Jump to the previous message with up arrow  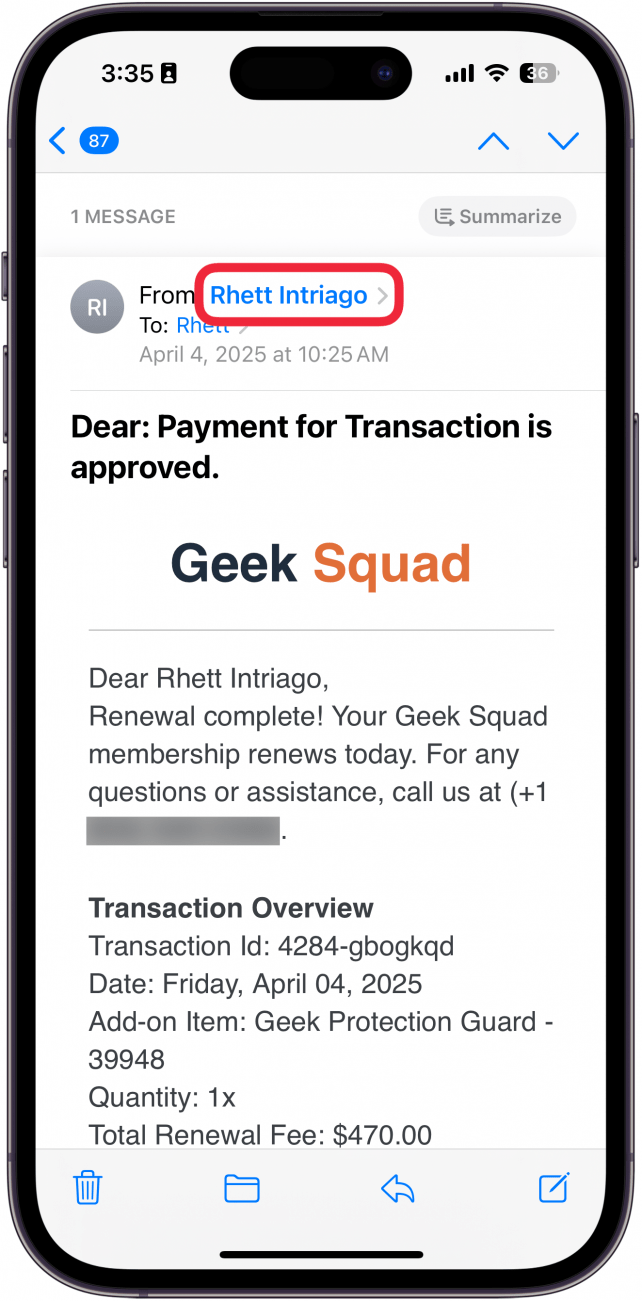493,141
